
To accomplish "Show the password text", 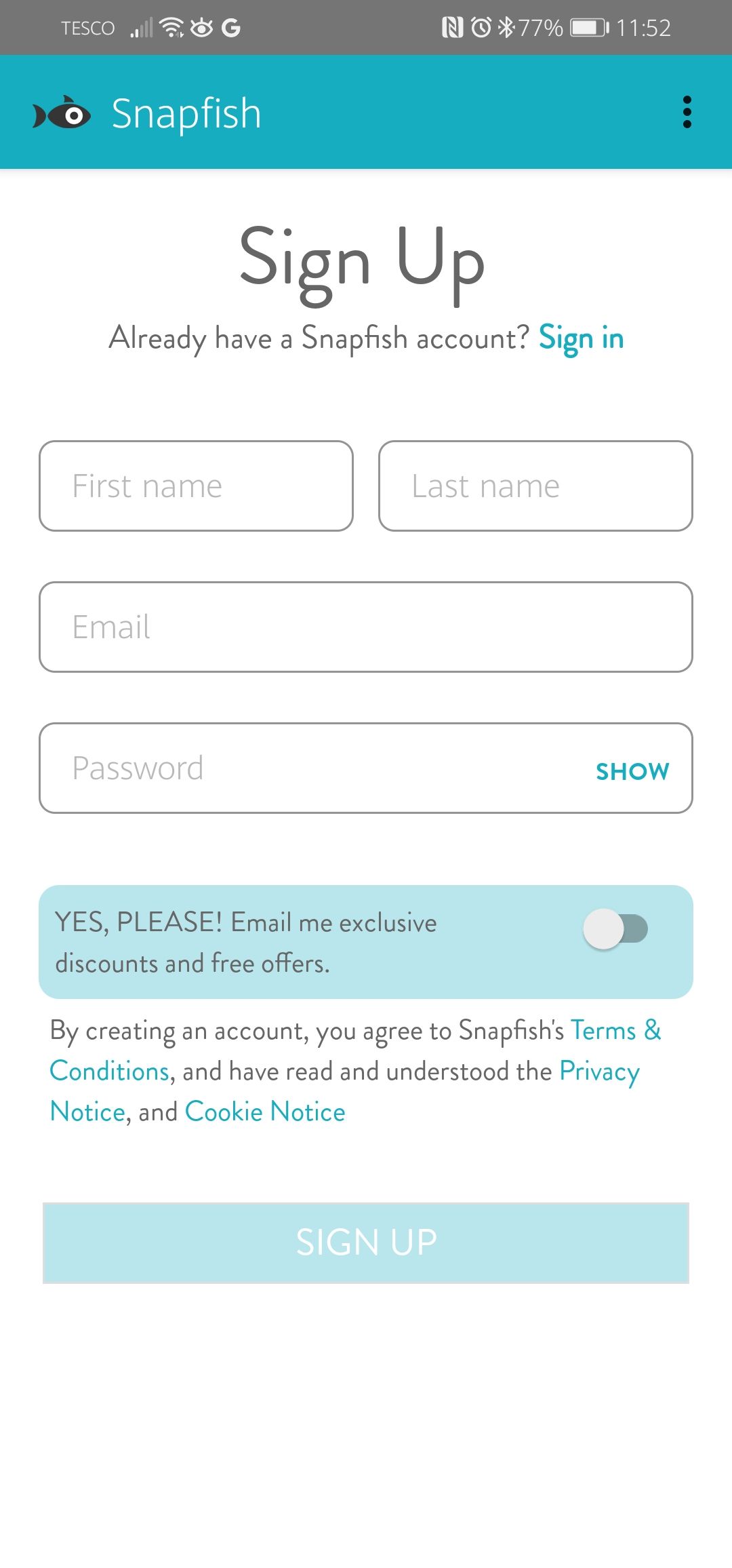I will [x=632, y=771].
